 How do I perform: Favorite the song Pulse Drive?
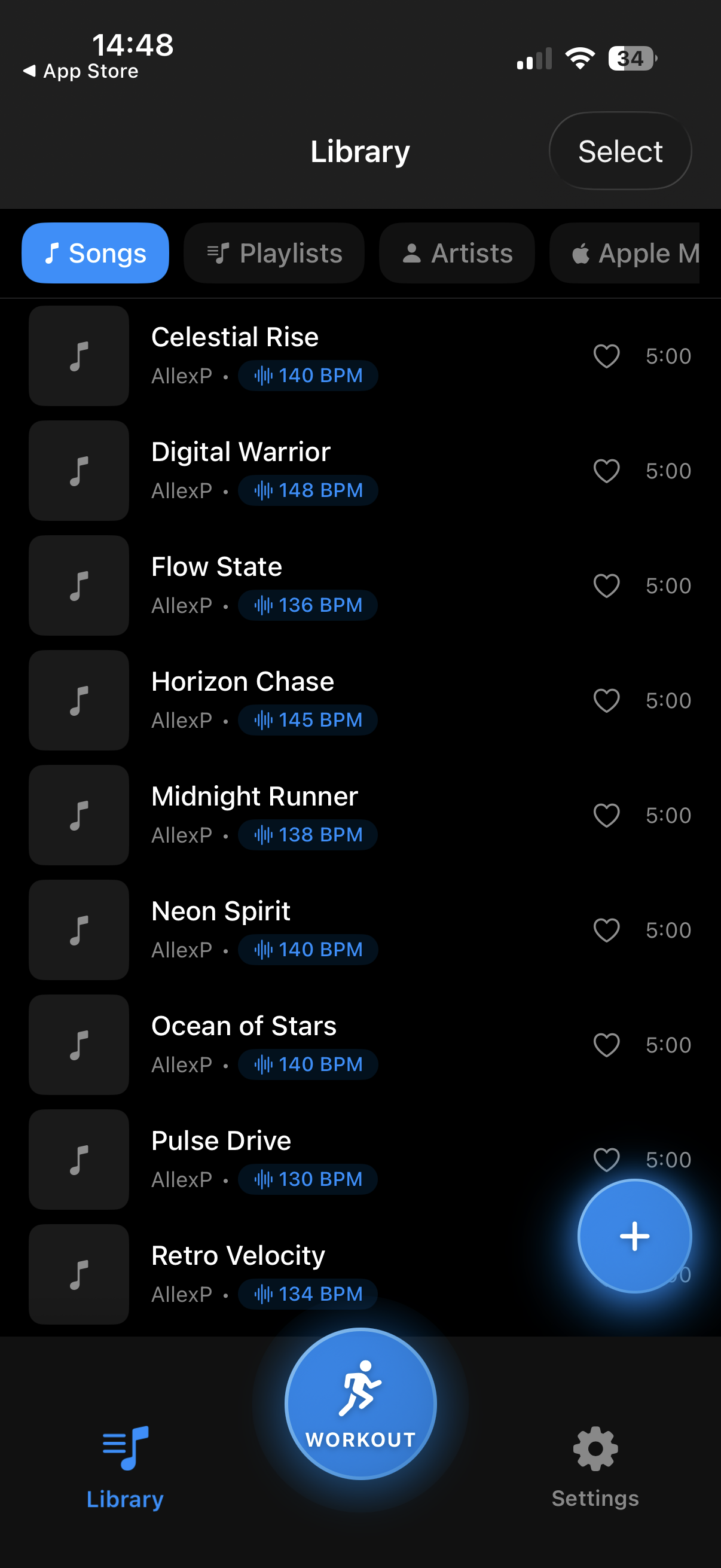607,1159
